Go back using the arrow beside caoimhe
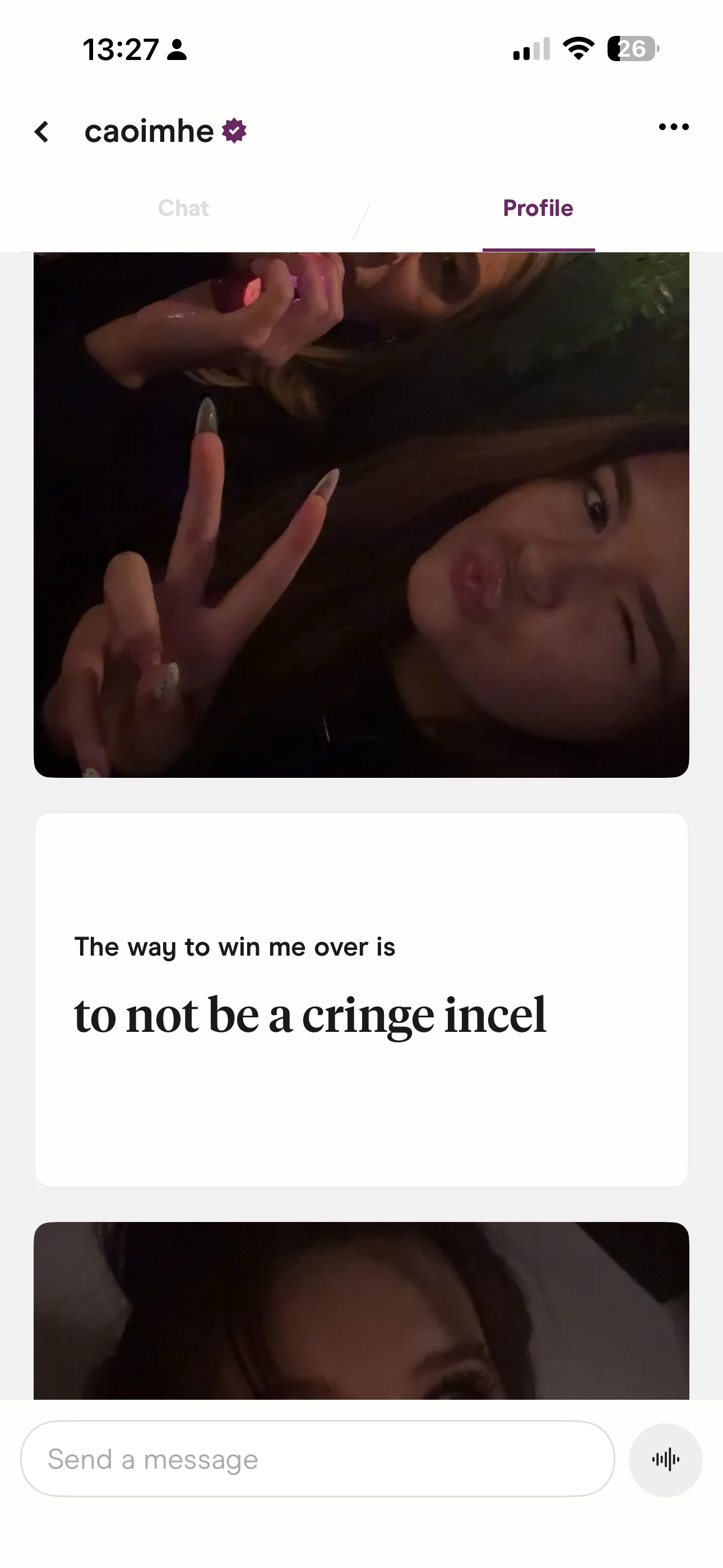 pos(41,131)
